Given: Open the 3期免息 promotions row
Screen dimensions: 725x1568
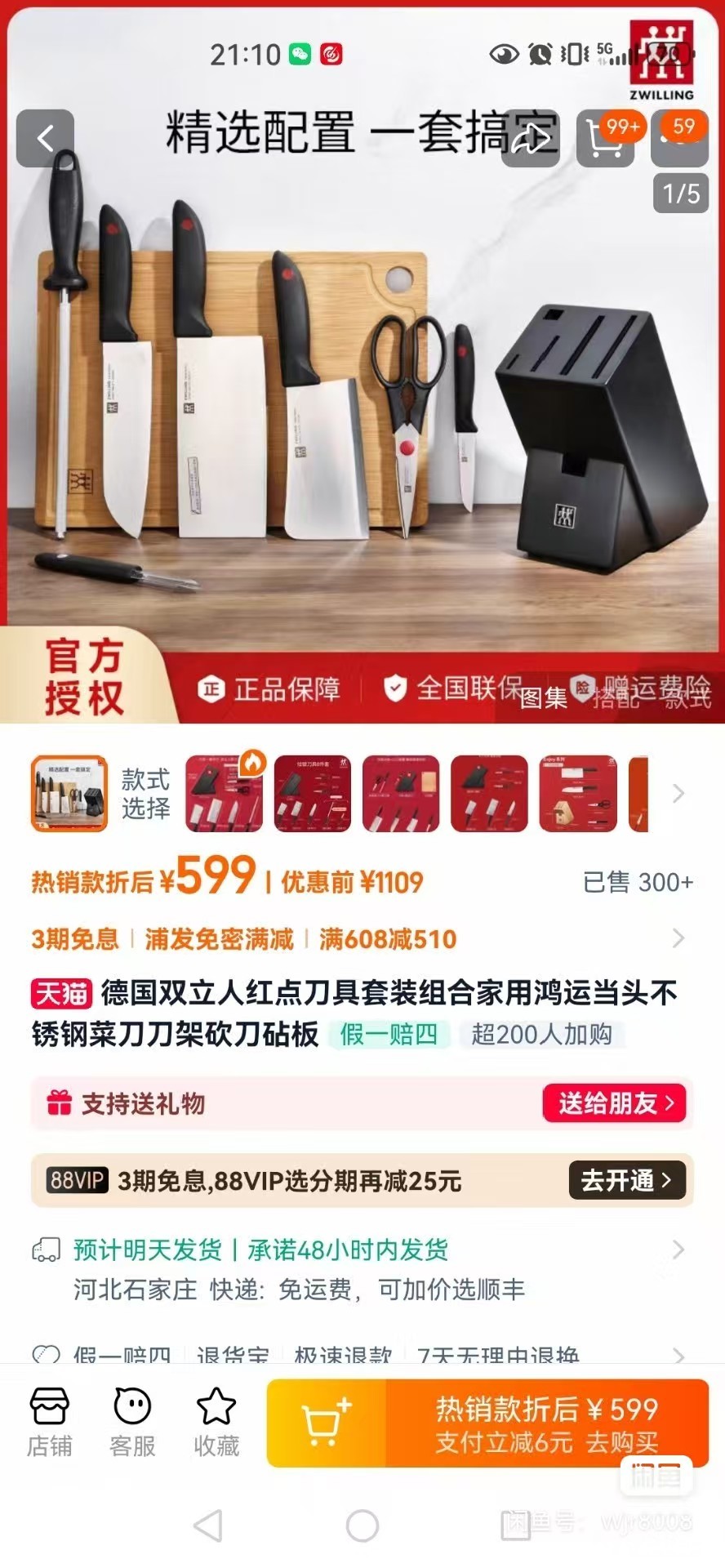Looking at the screenshot, I should click(x=359, y=939).
